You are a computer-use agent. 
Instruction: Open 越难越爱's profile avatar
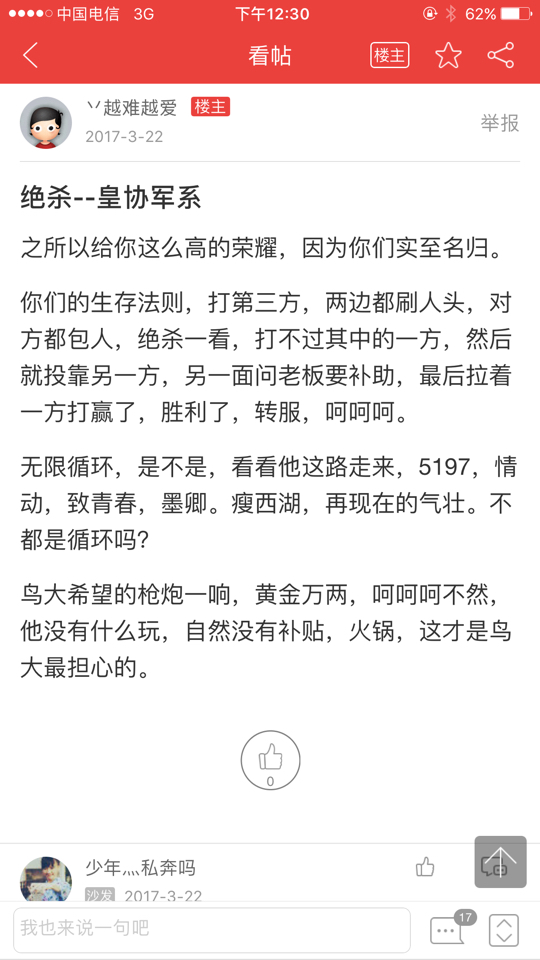pyautogui.click(x=46, y=122)
